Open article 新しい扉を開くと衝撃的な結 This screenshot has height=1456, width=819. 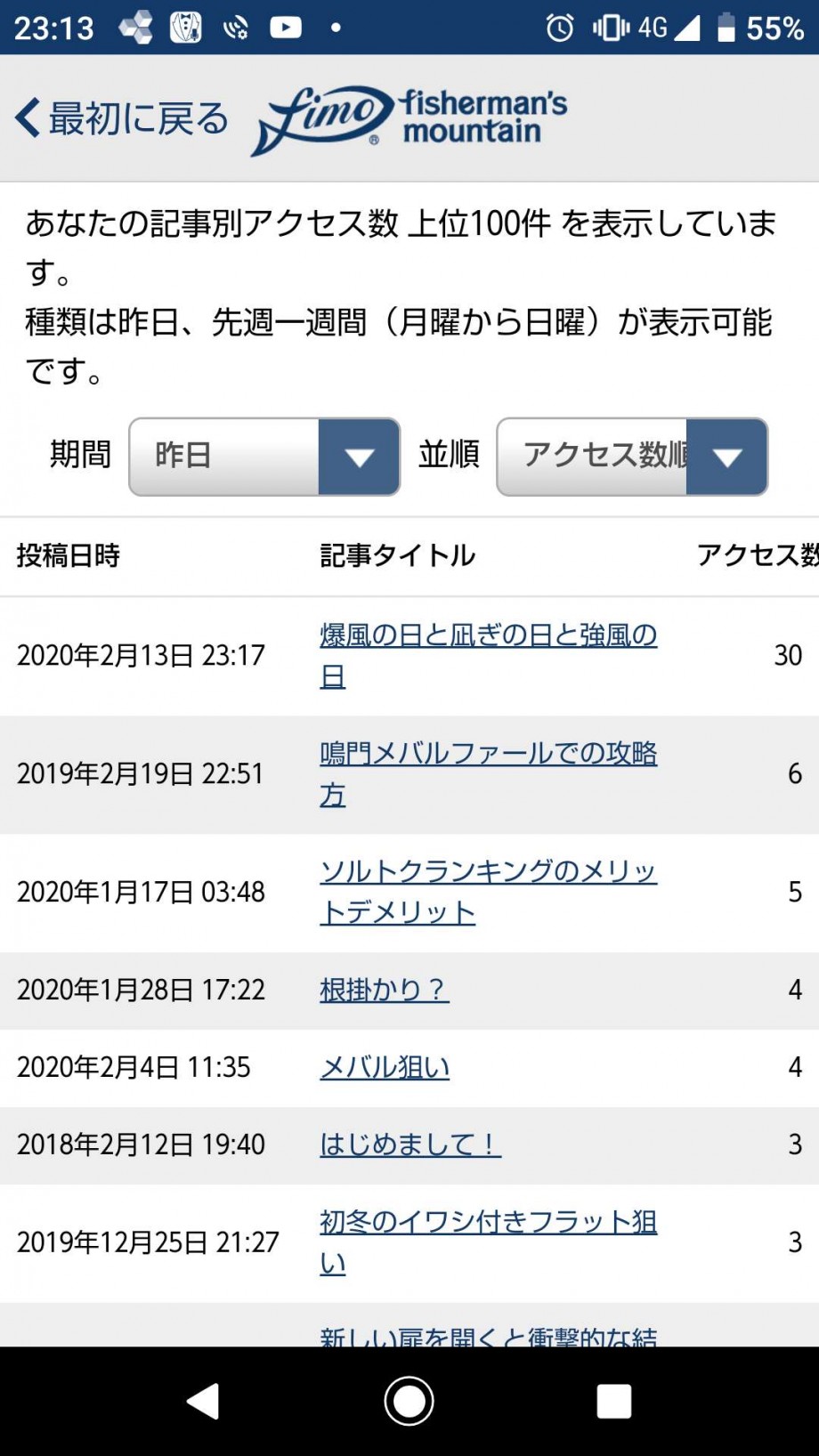click(488, 1335)
